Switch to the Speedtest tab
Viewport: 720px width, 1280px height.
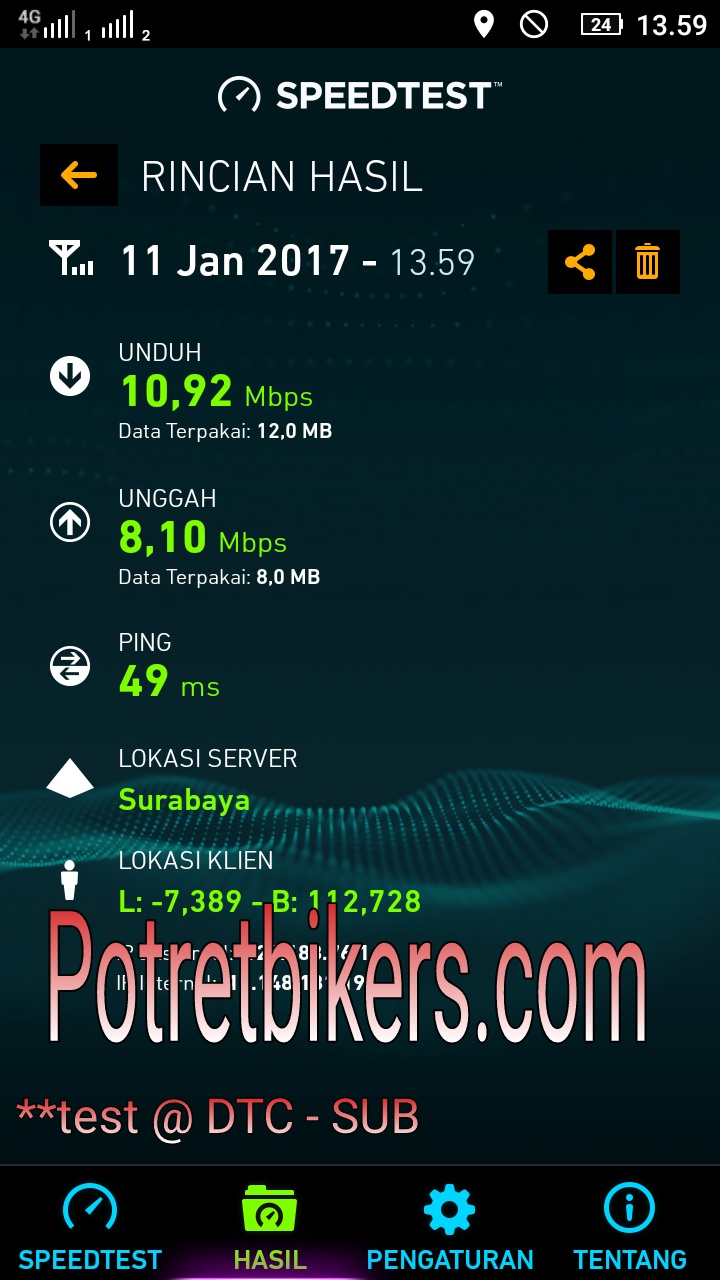click(x=90, y=1226)
